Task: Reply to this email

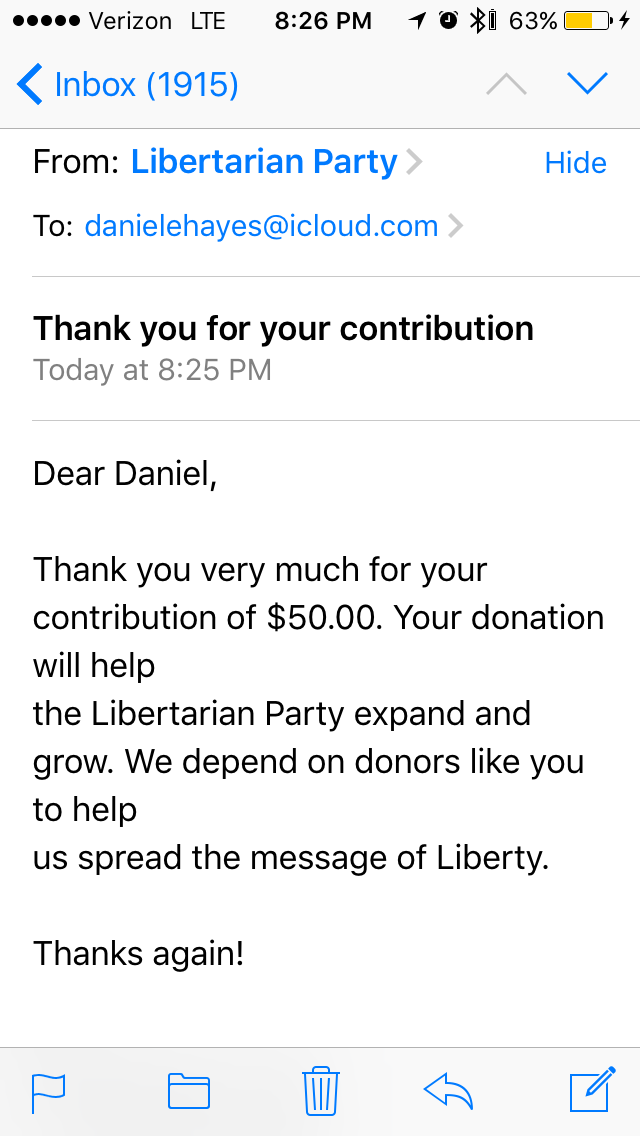Action: (449, 1091)
